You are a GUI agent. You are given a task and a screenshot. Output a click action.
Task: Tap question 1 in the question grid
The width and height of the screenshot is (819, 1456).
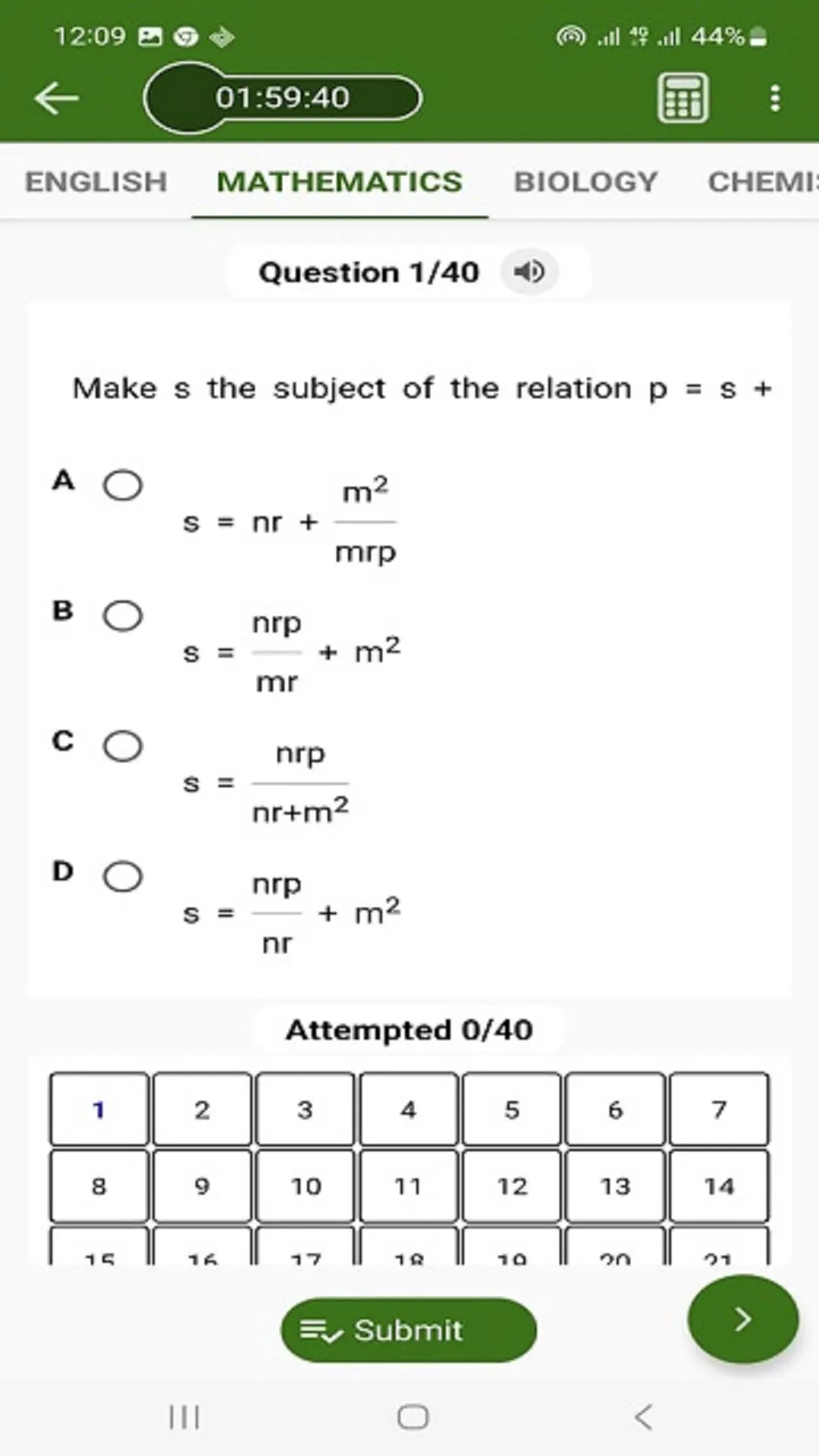[x=99, y=1109]
